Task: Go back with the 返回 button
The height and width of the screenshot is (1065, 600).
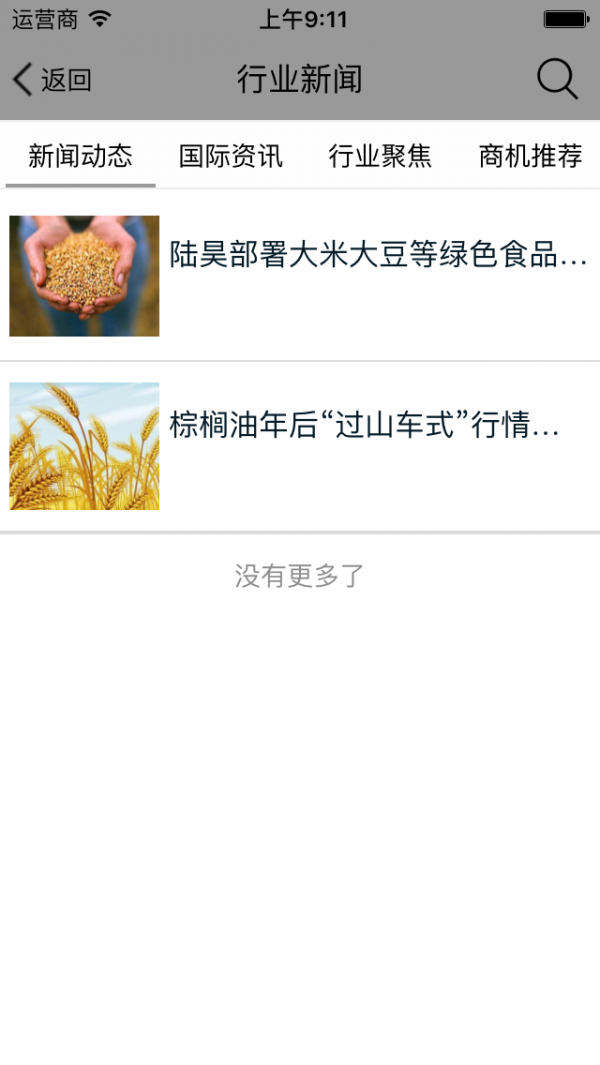Action: point(52,79)
